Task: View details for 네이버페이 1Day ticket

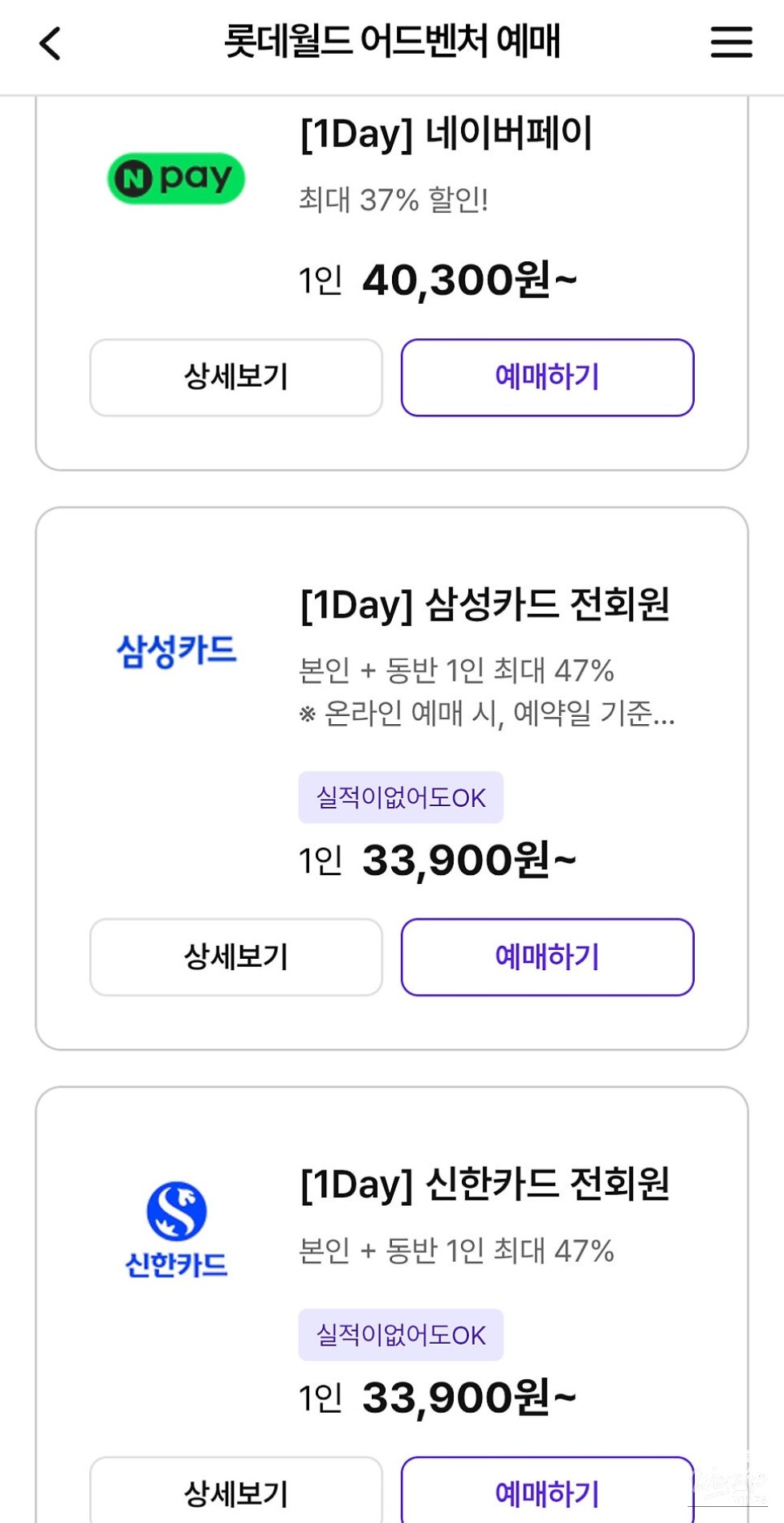Action: [x=235, y=377]
